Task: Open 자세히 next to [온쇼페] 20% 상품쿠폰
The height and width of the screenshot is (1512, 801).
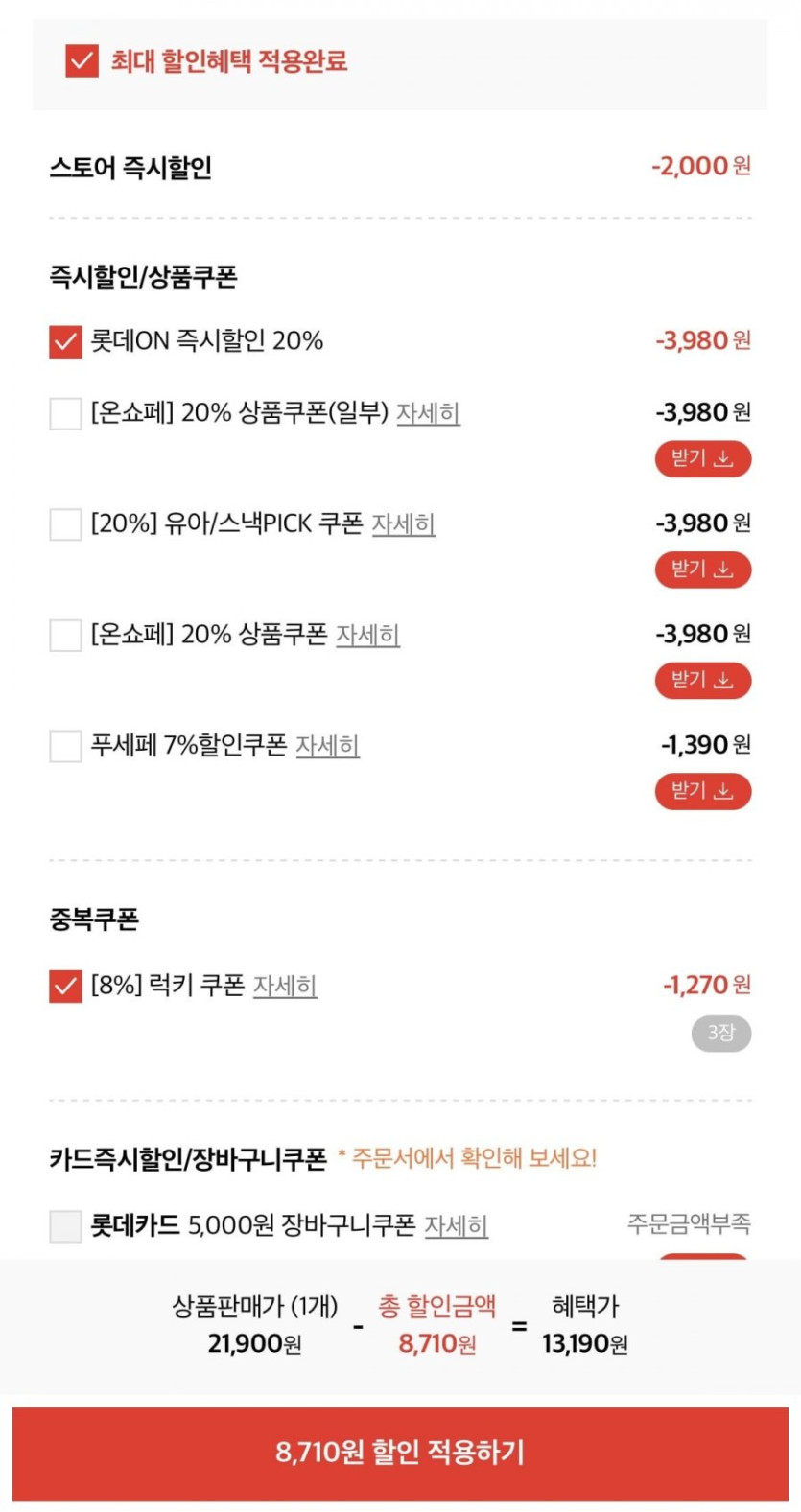Action: pos(367,635)
